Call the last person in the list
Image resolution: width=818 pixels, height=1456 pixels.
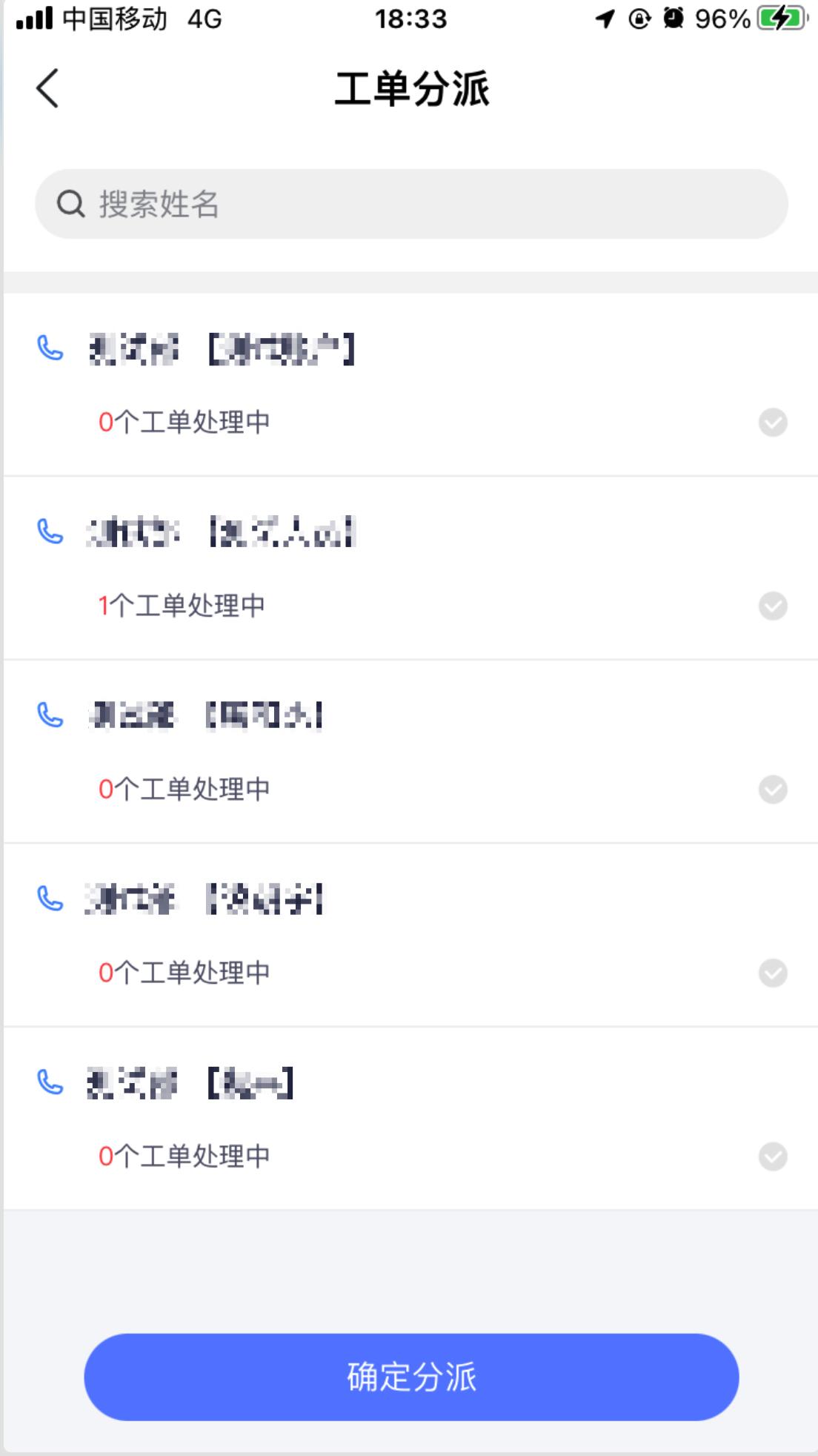pos(50,1082)
